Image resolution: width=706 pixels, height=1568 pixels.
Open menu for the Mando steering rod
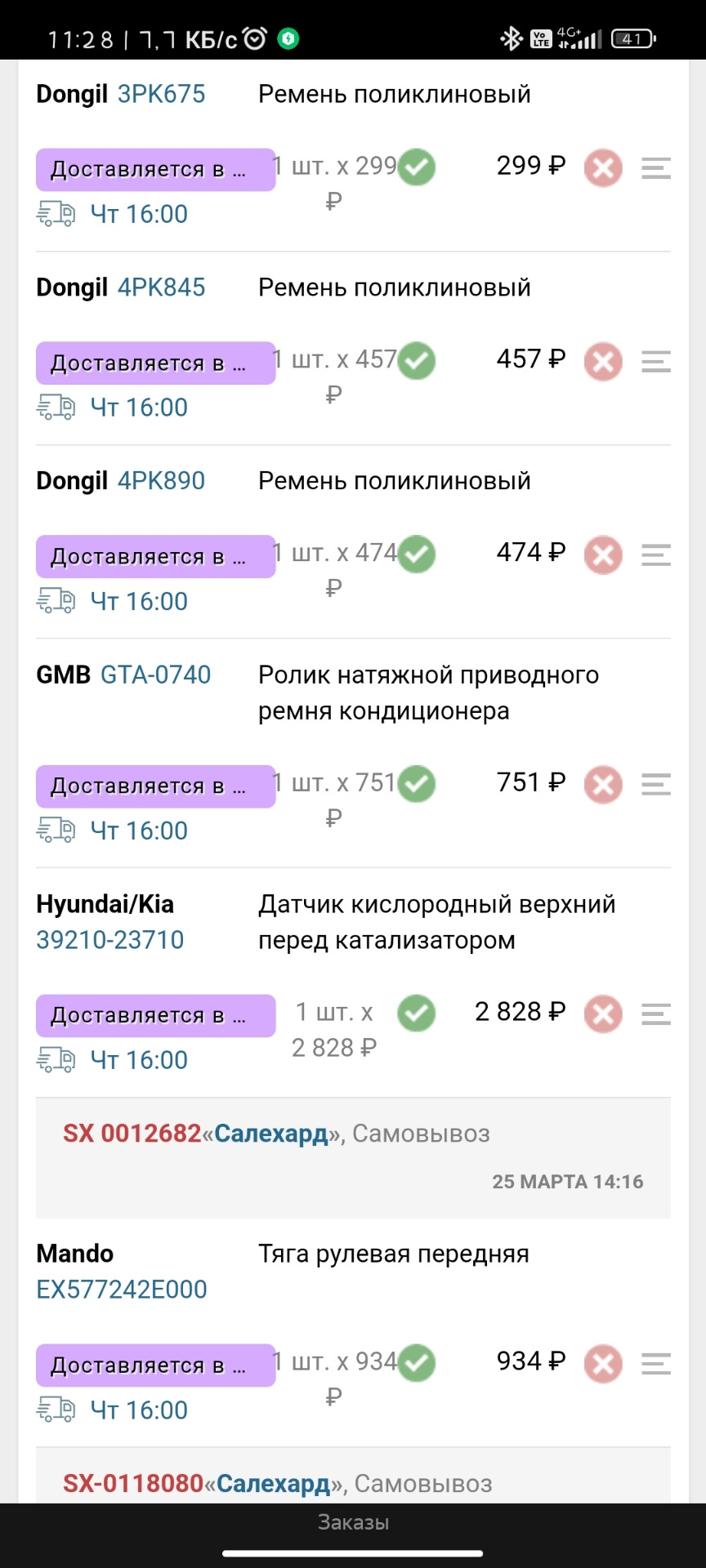click(x=655, y=1364)
